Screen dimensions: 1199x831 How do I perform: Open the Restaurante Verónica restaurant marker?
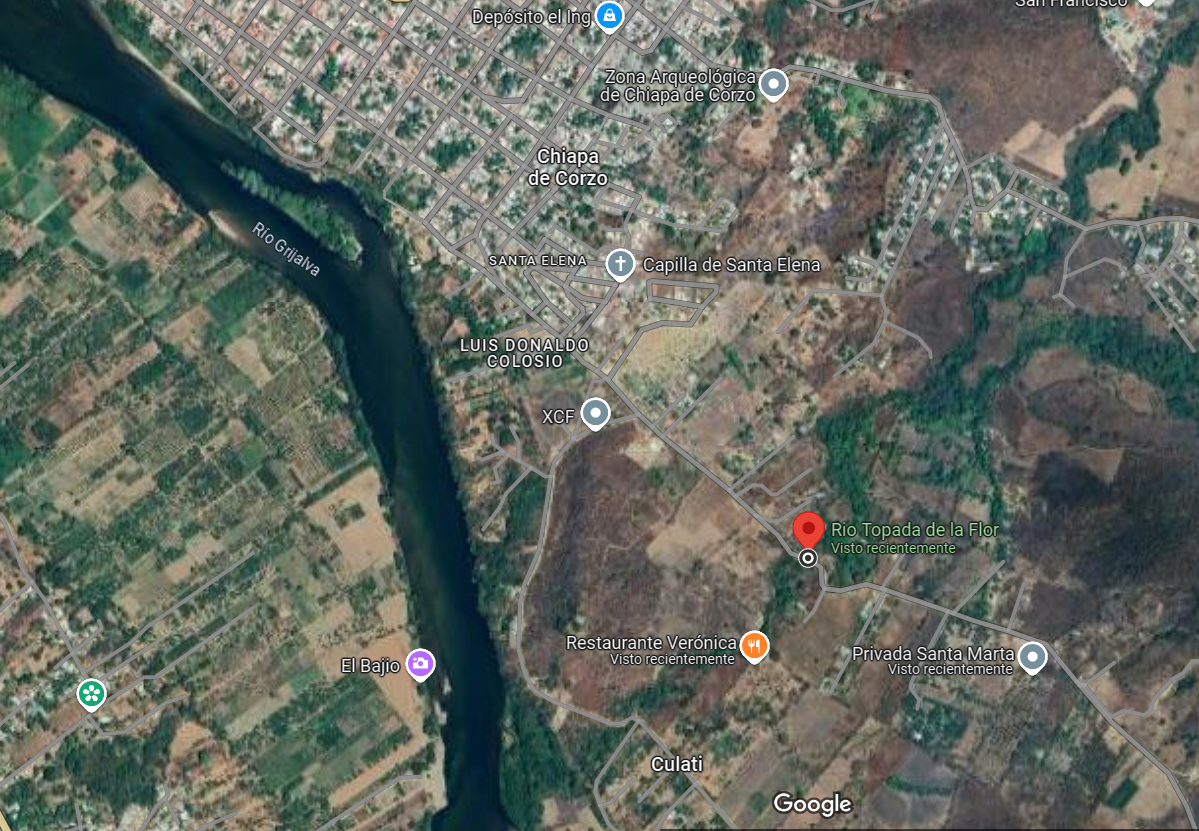tap(754, 646)
